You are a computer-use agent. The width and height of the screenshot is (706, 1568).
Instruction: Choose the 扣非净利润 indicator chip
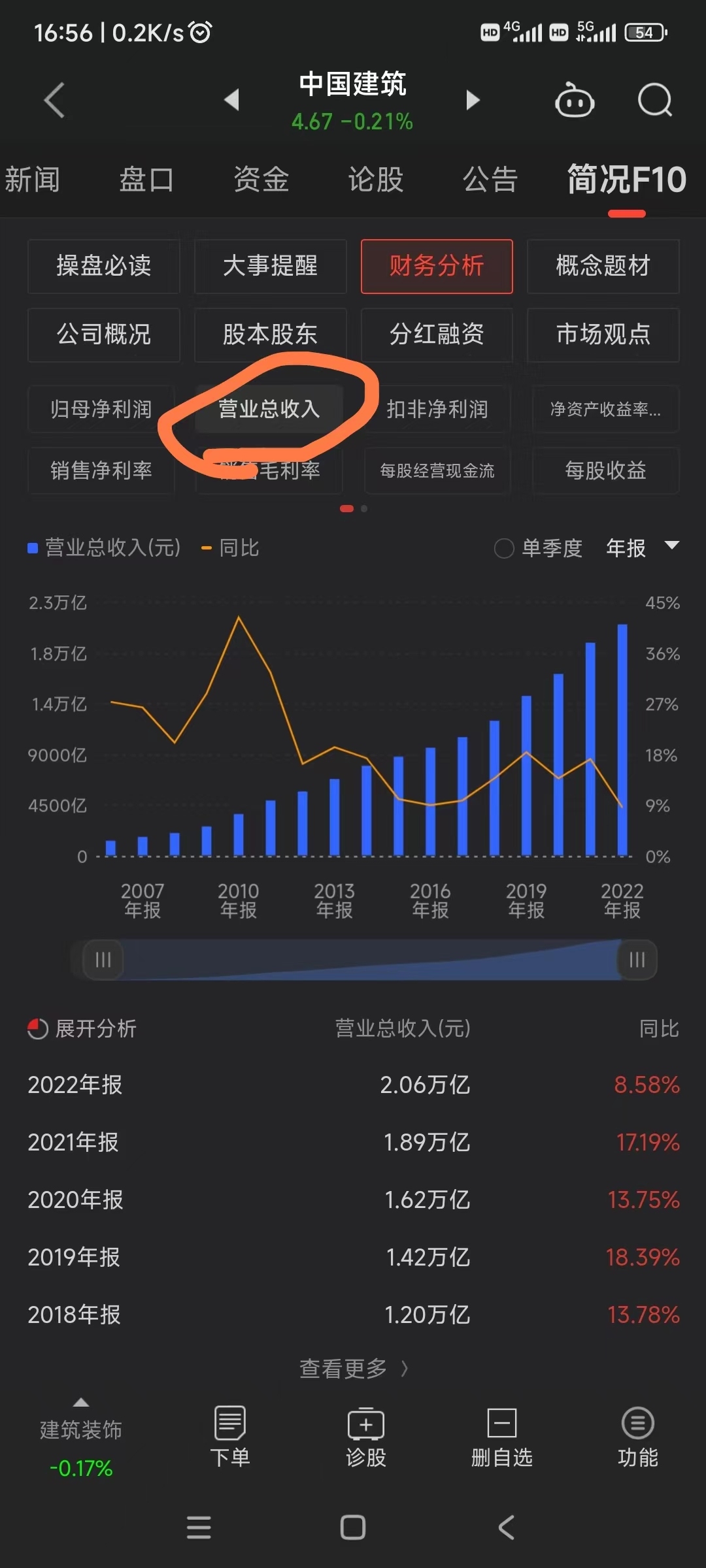click(437, 409)
